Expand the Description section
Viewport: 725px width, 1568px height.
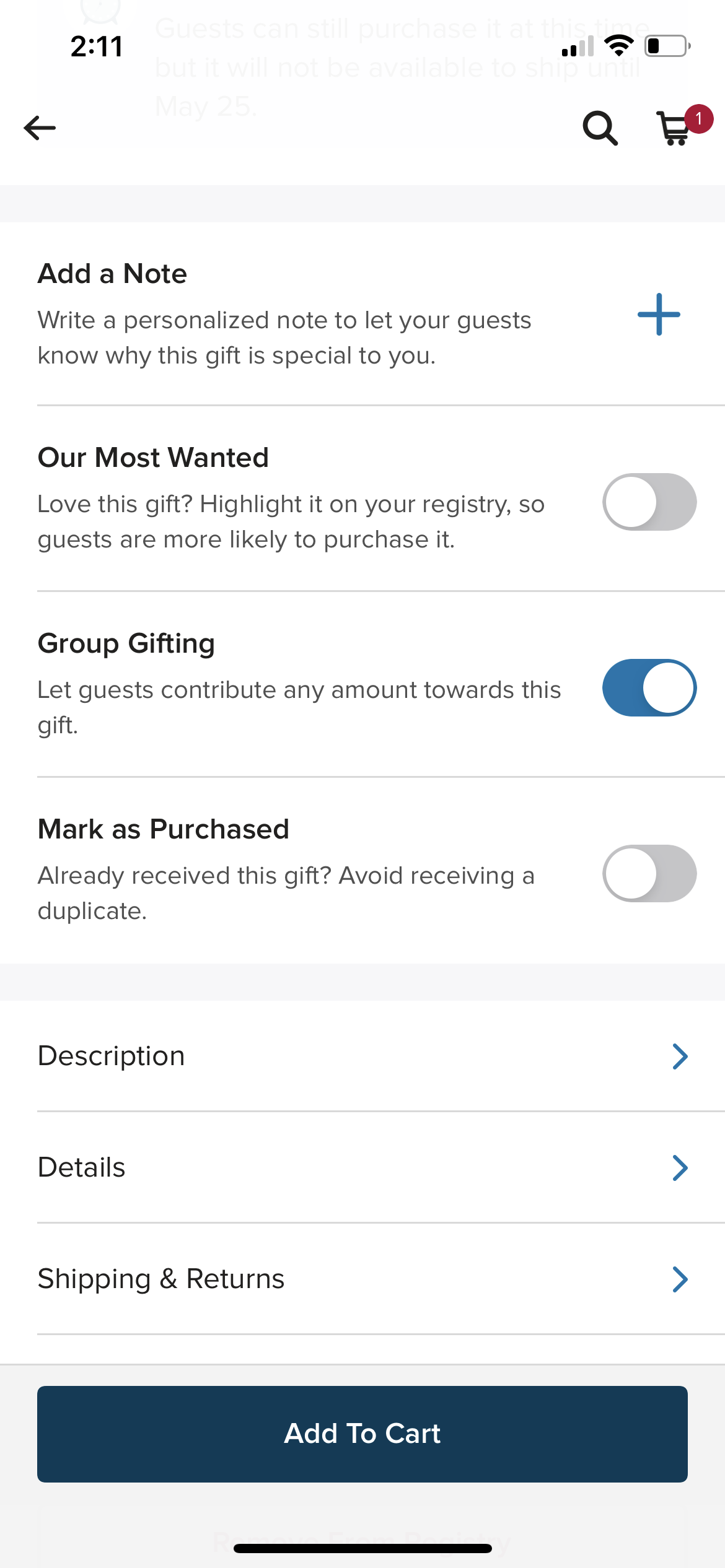[x=362, y=1056]
